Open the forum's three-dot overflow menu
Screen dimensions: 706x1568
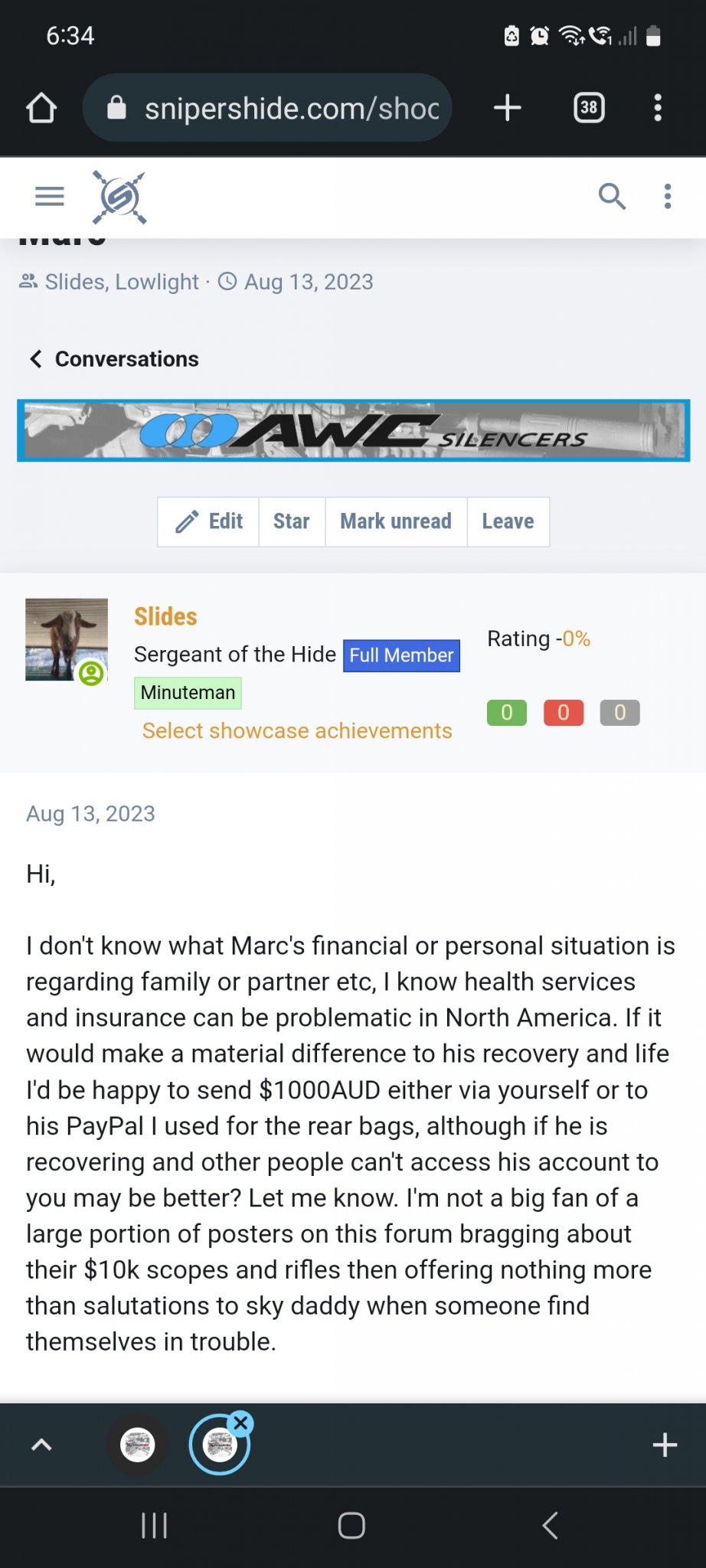pyautogui.click(x=668, y=197)
